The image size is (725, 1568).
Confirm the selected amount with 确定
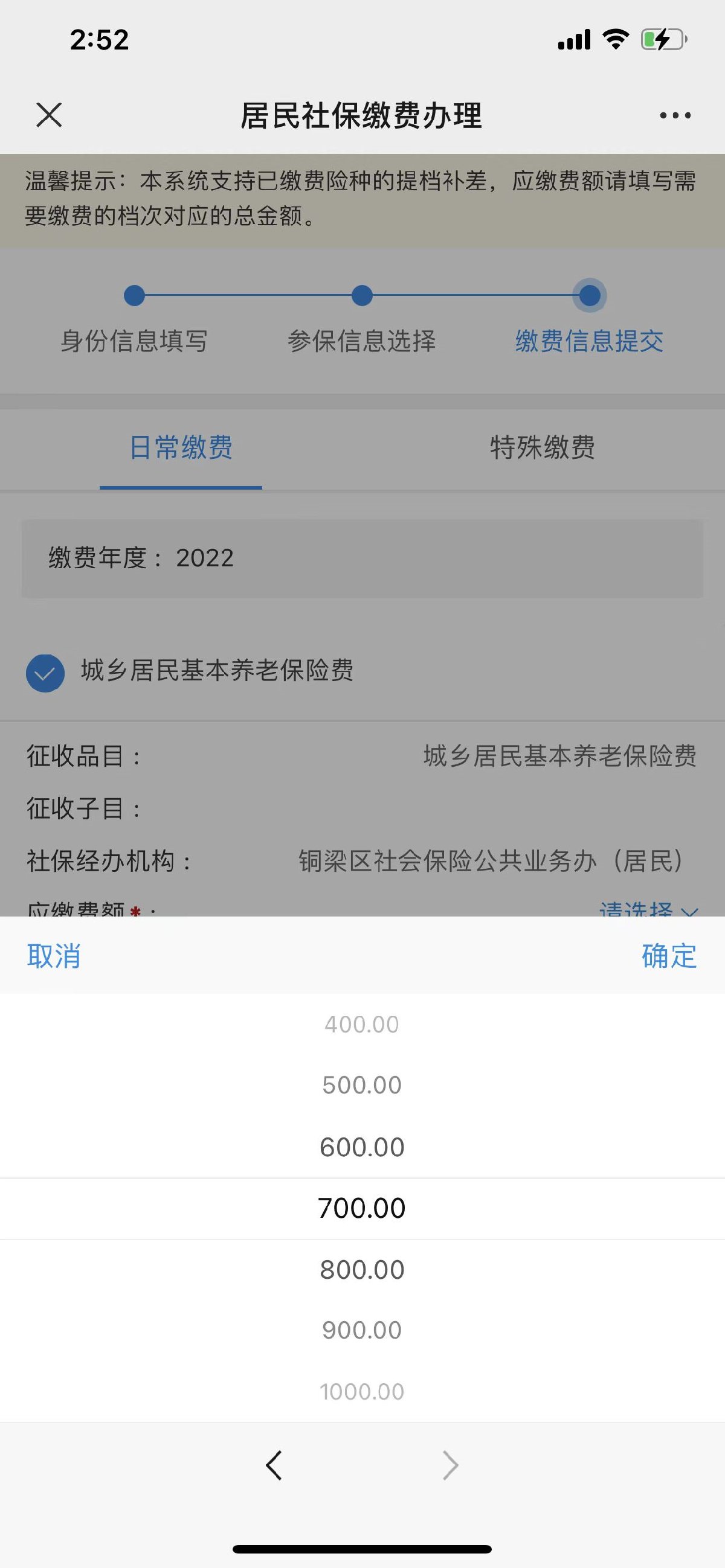coord(669,956)
